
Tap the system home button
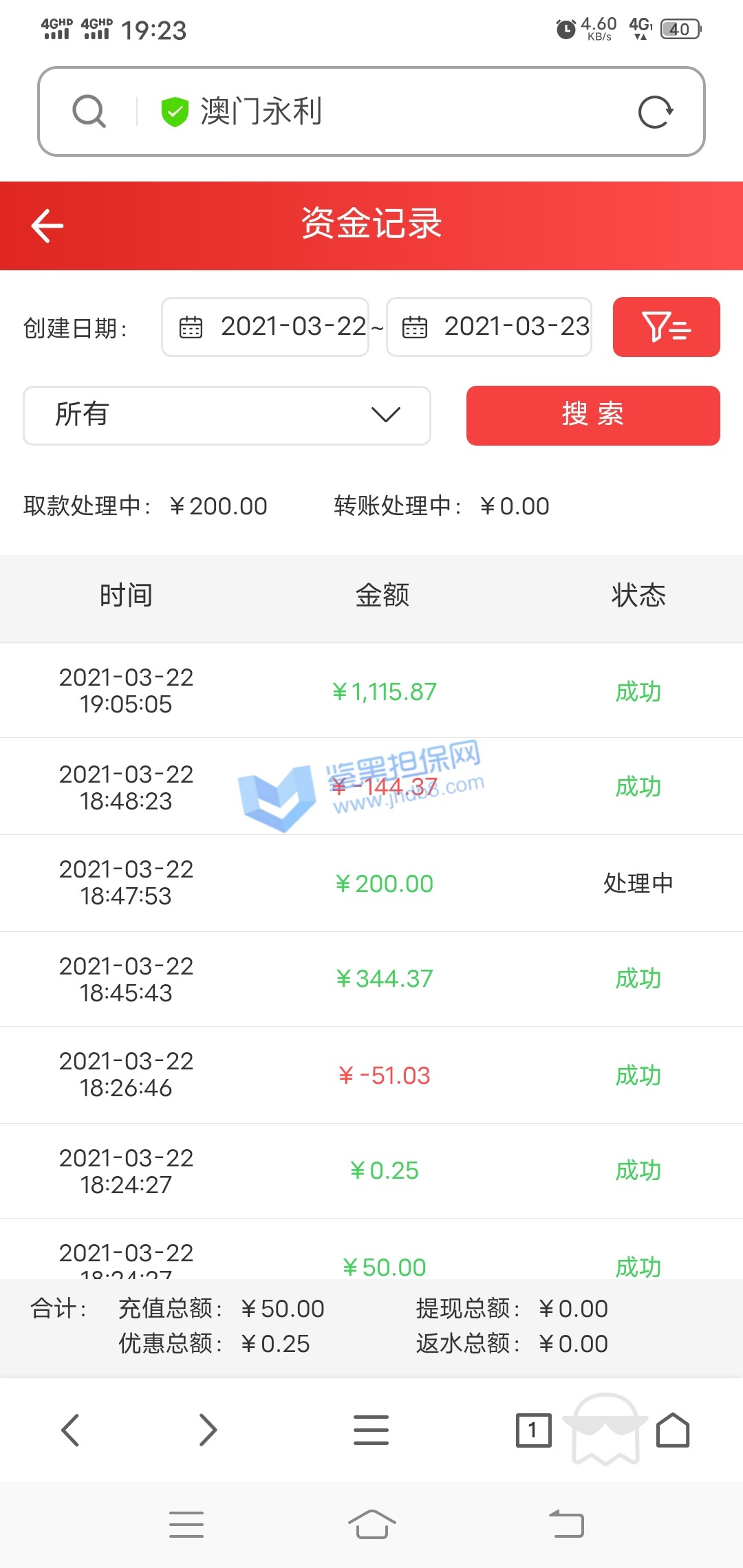pos(371,1524)
